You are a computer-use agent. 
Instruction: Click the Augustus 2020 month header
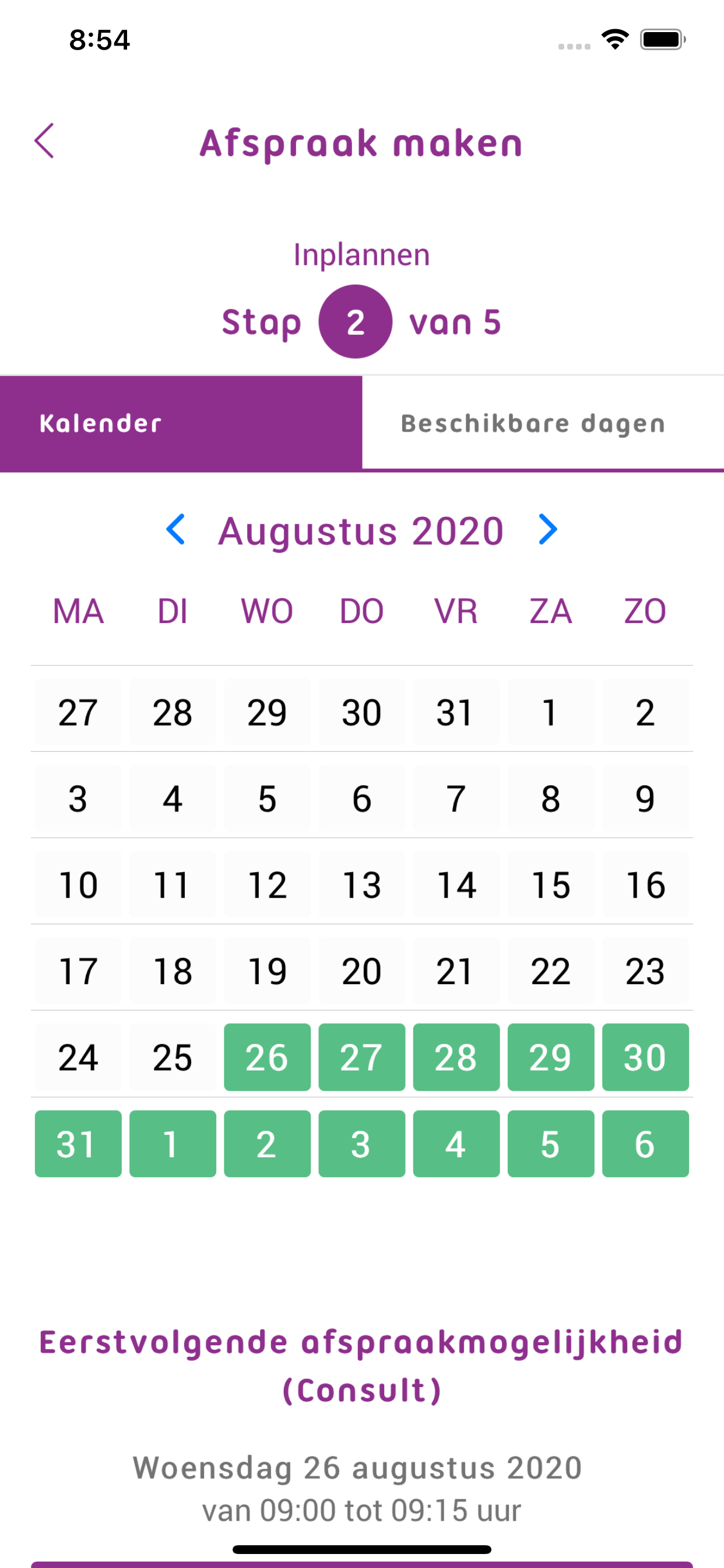point(361,530)
